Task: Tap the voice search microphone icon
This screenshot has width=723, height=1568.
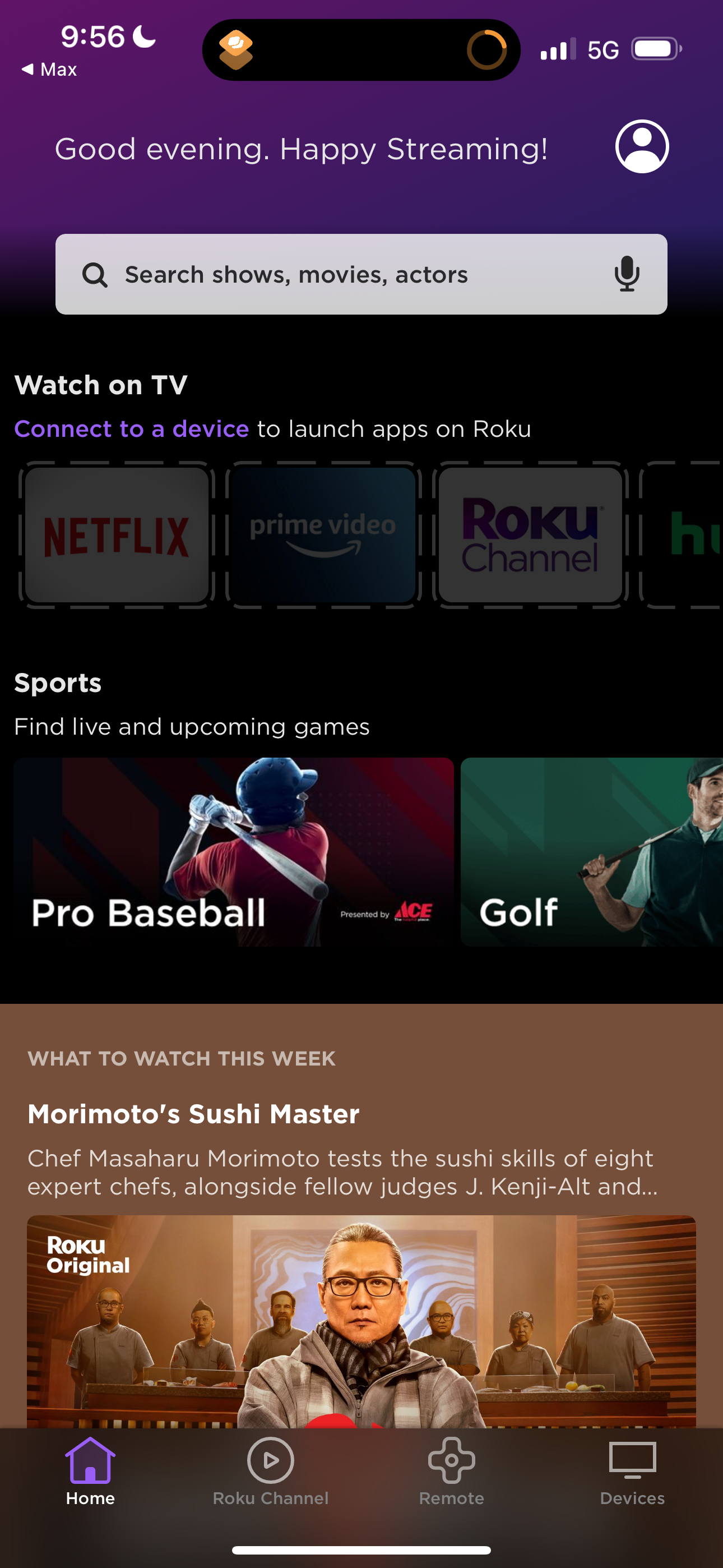Action: coord(627,274)
